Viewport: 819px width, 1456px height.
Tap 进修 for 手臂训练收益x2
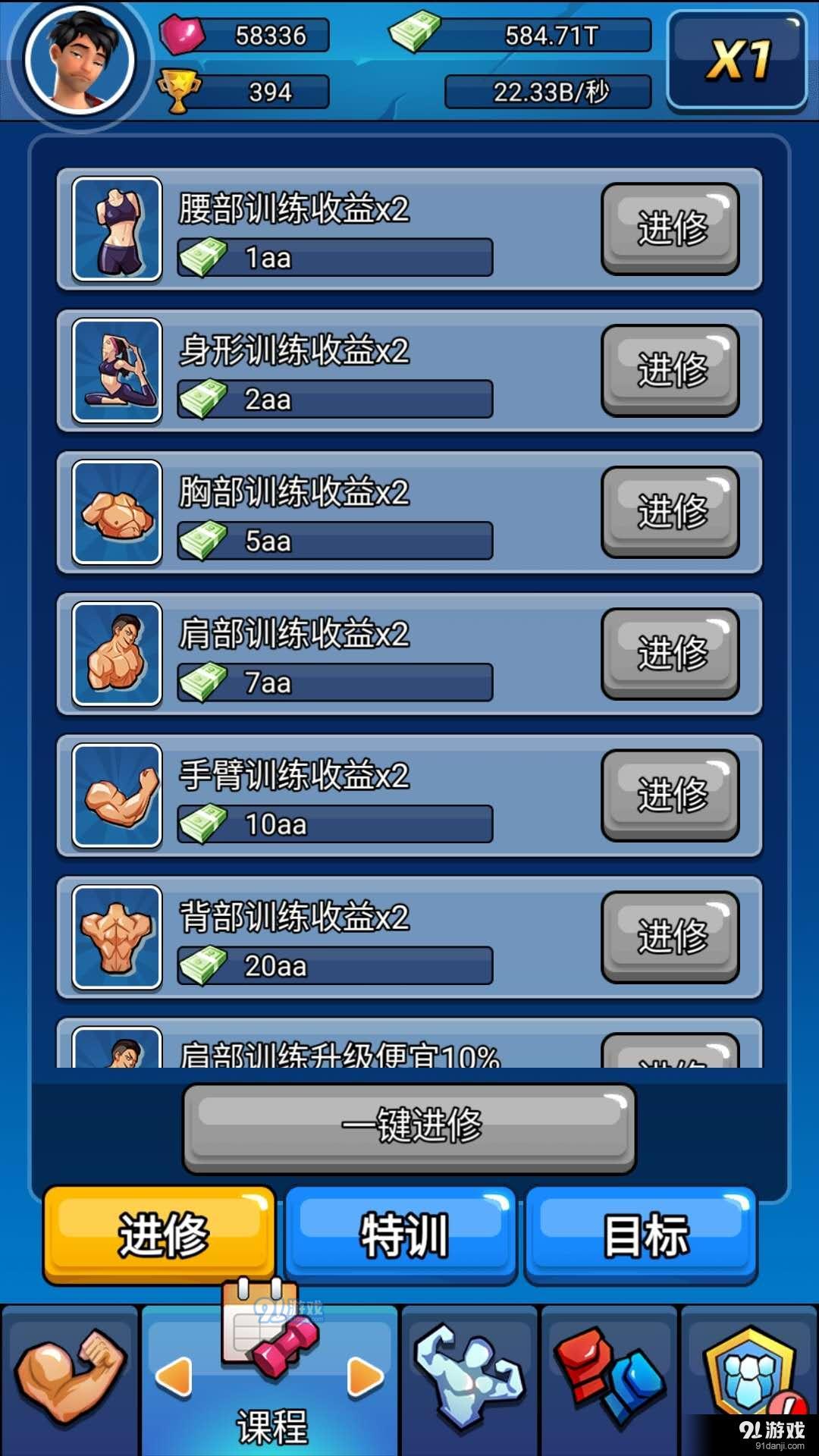(670, 795)
